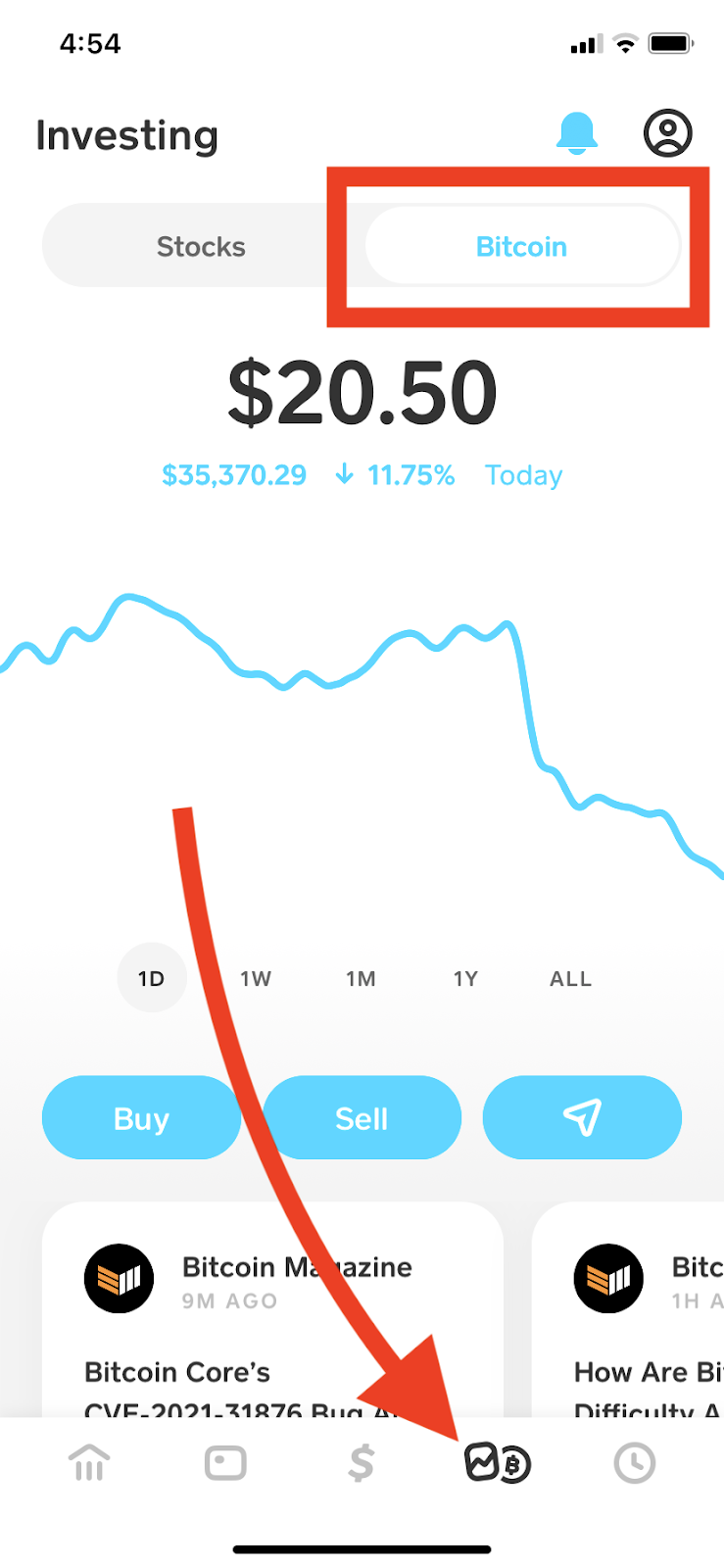Open the dollar sign payment tab

coord(362,1463)
